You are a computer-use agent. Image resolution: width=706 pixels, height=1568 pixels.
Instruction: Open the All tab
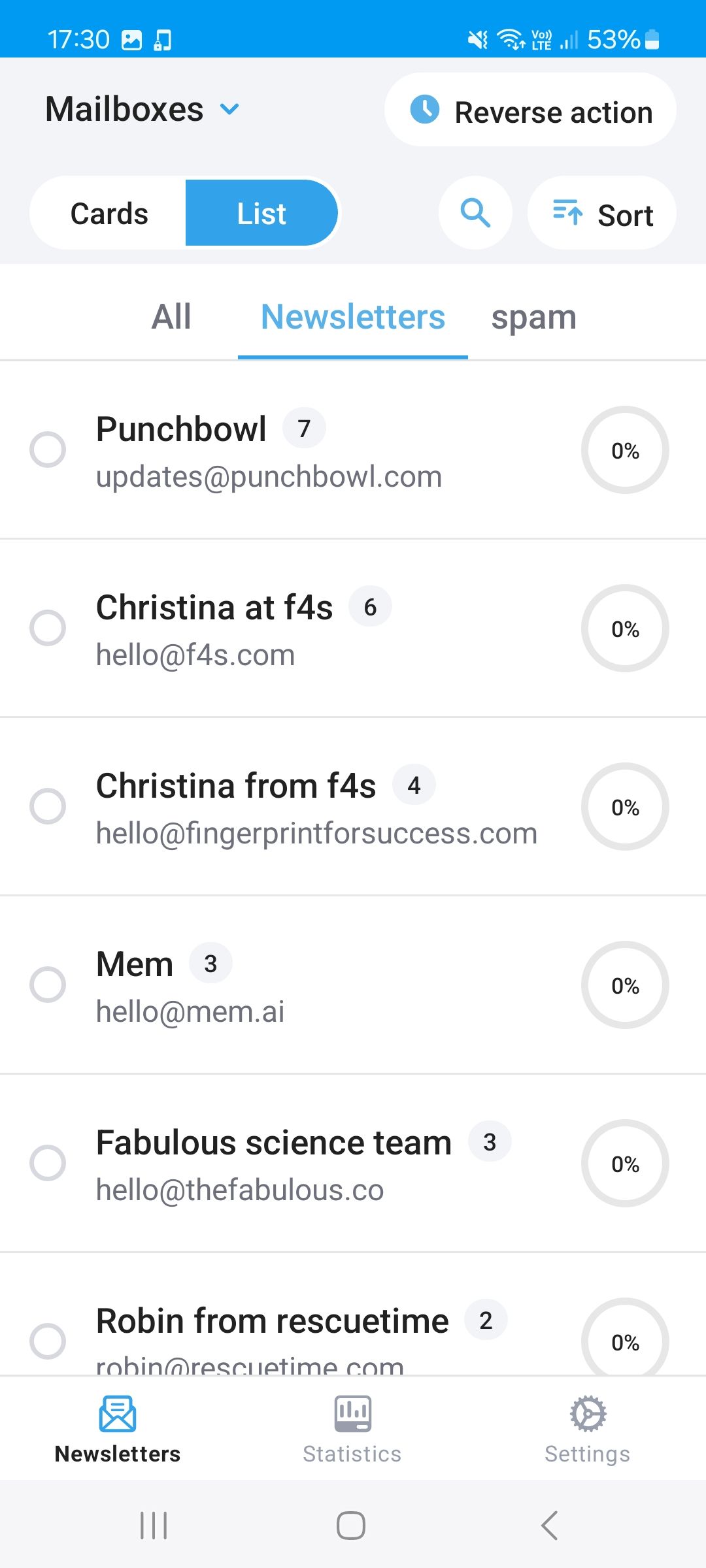[171, 316]
